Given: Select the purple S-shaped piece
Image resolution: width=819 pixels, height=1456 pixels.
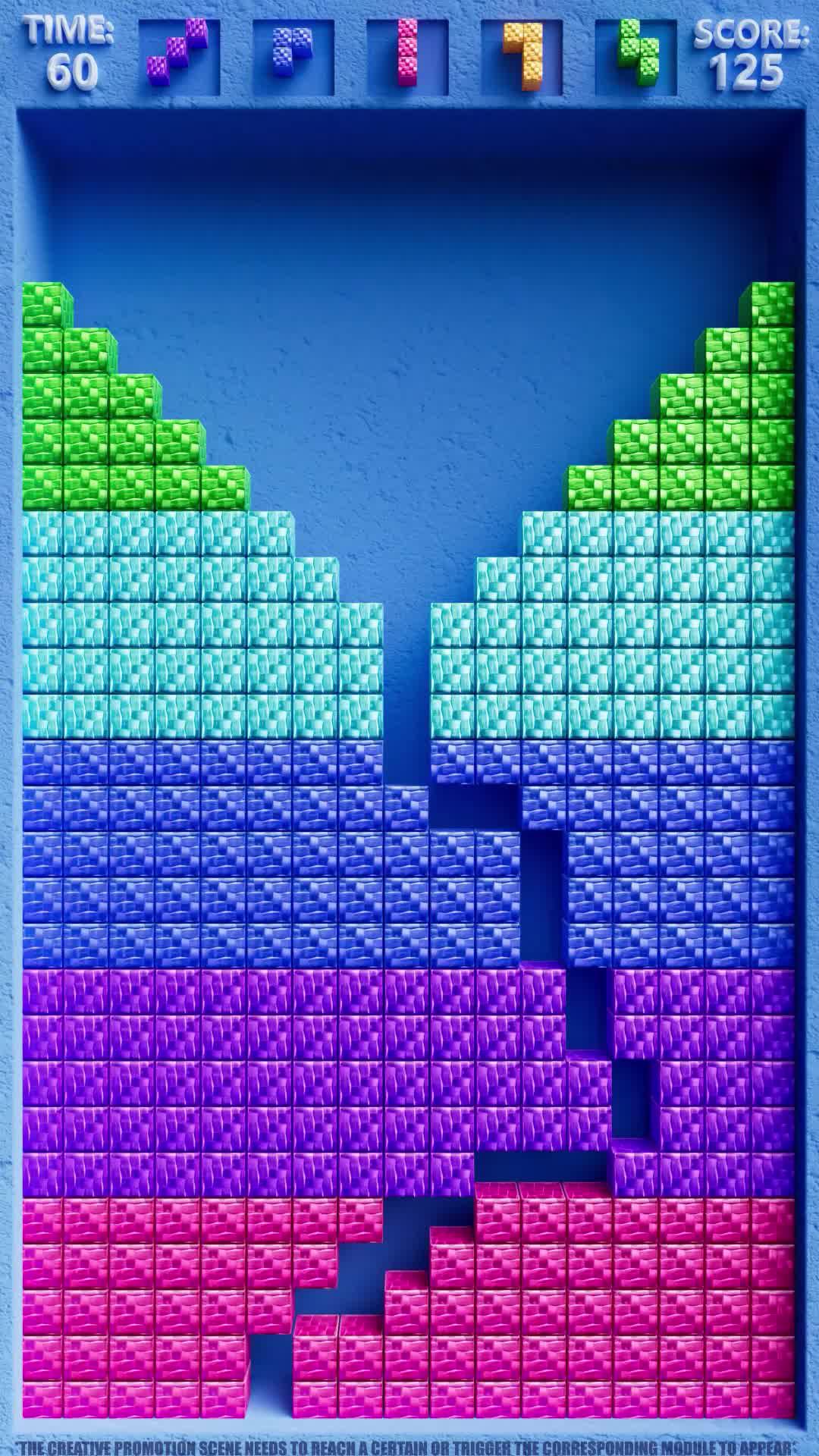Looking at the screenshot, I should (178, 53).
